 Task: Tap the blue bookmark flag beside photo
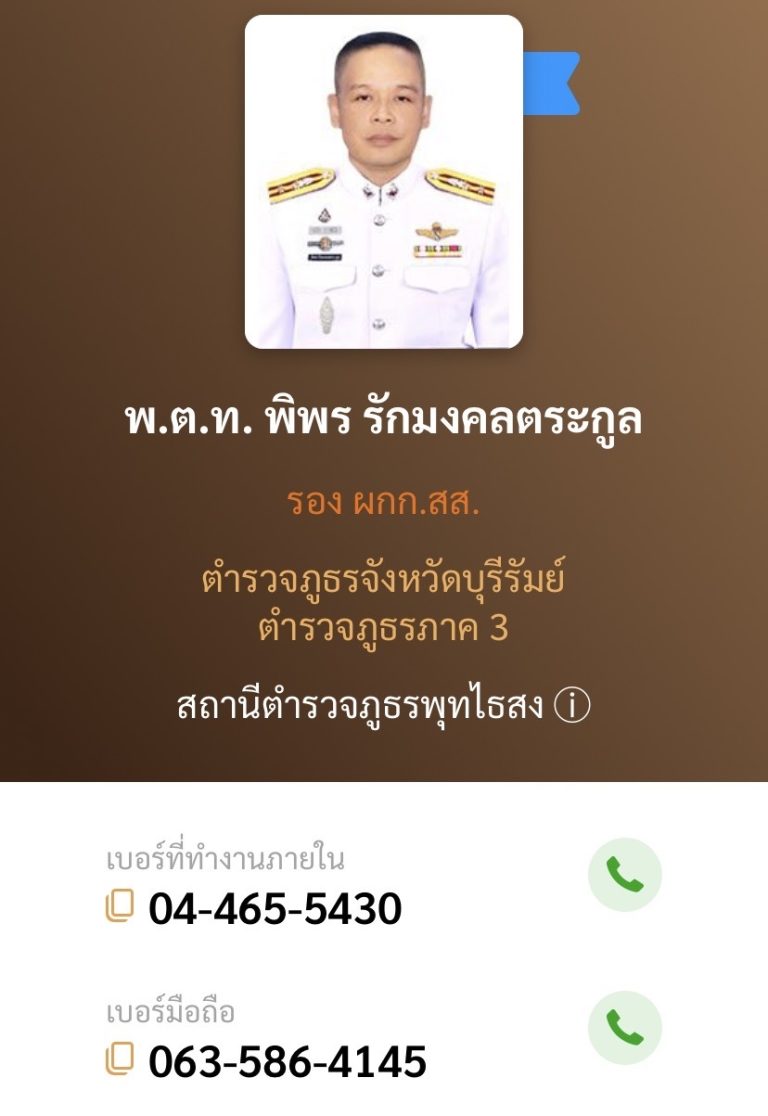551,83
